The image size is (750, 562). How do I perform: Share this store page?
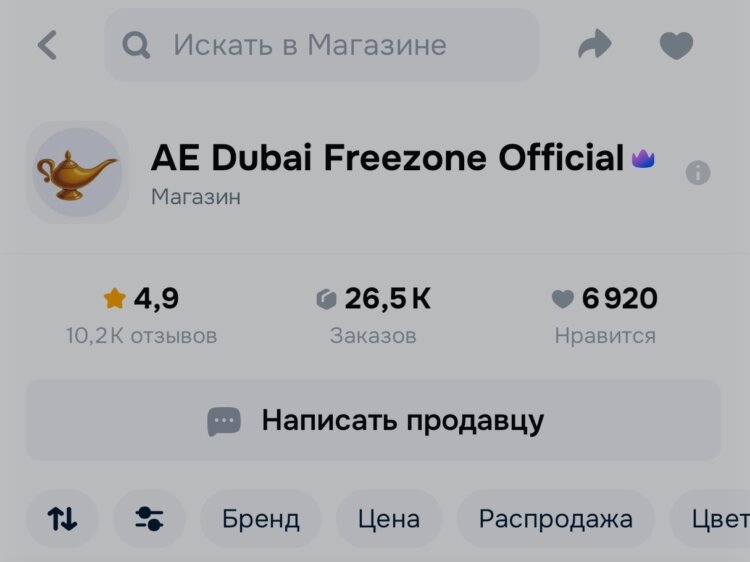[x=595, y=45]
